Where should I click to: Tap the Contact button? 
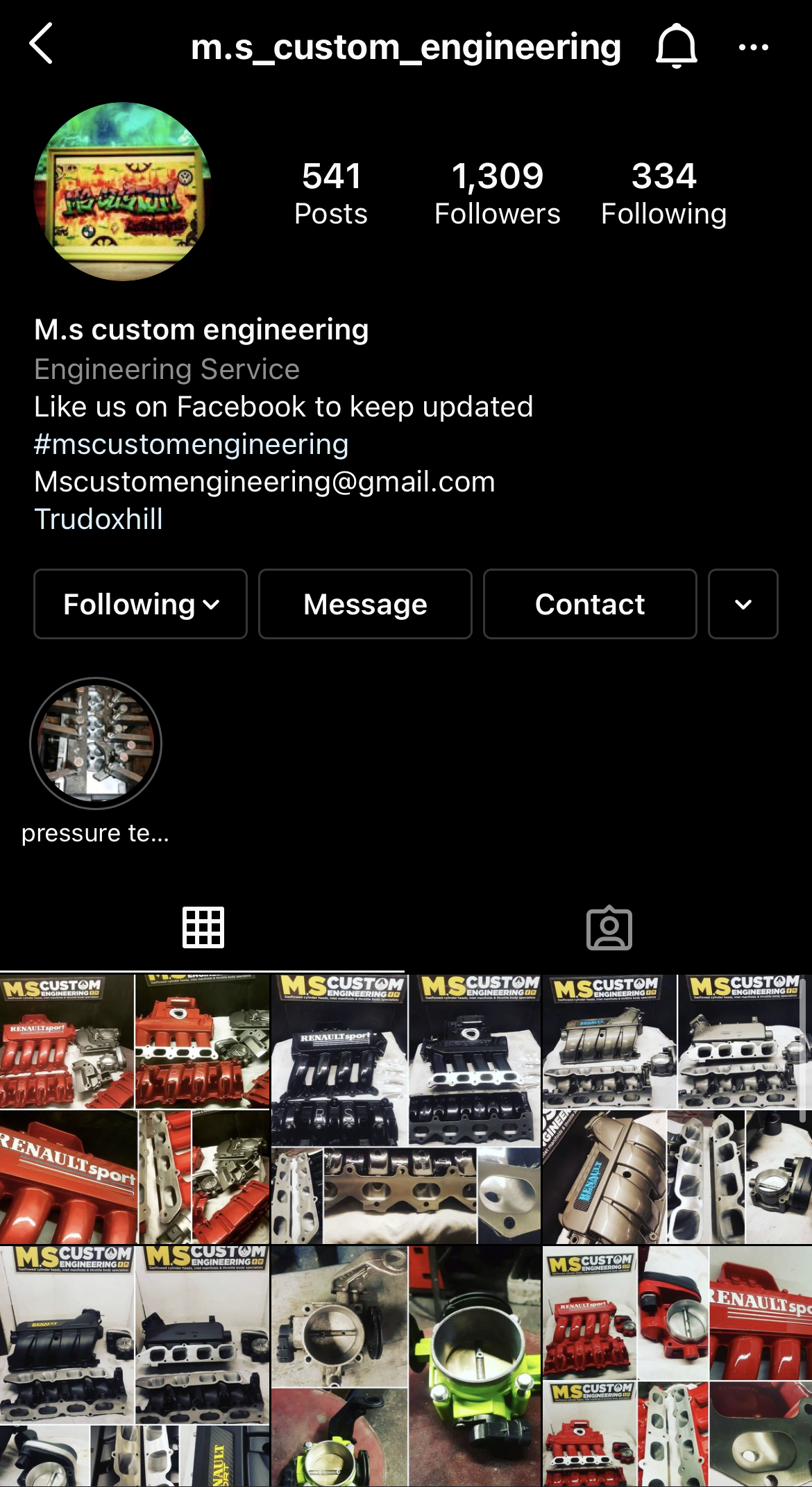(x=590, y=604)
